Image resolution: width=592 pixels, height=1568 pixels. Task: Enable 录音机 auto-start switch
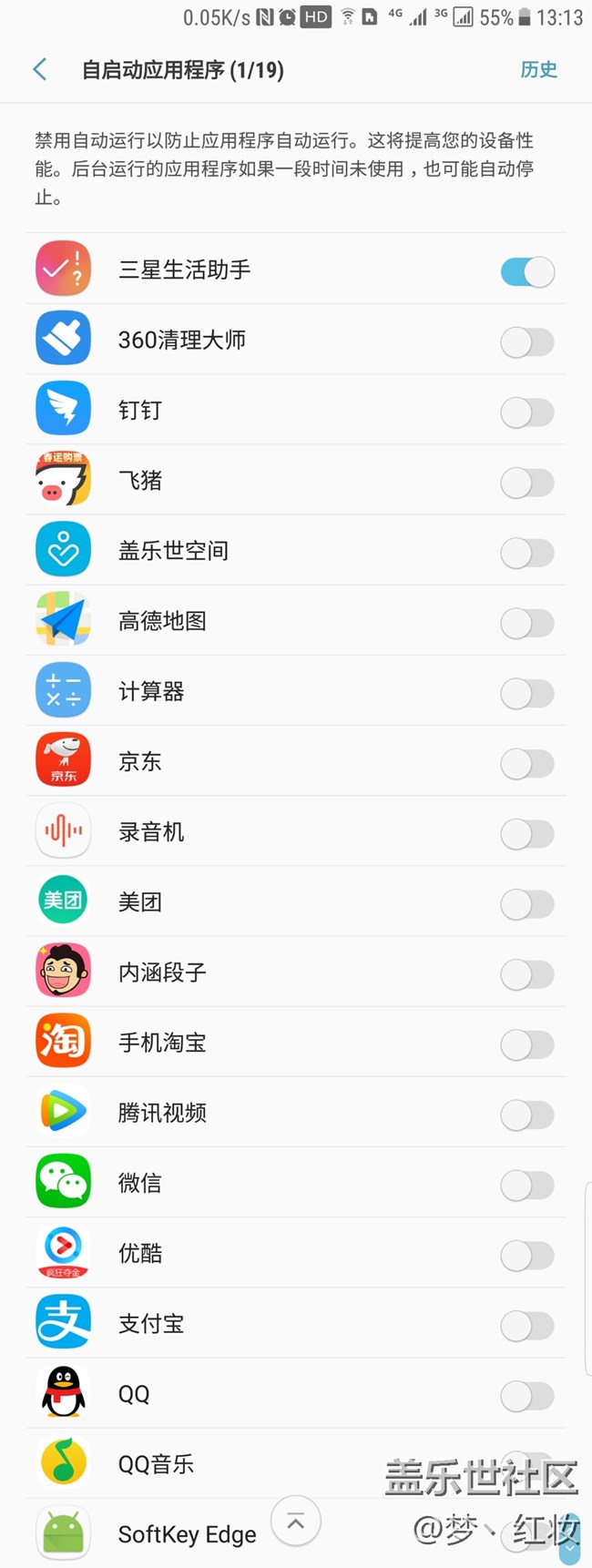pos(527,833)
